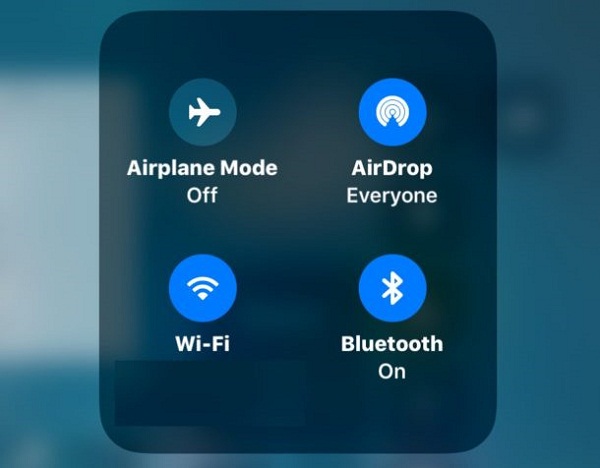Screen dimensions: 600x468
Task: Turn off Wi-Fi
Action: tap(203, 288)
